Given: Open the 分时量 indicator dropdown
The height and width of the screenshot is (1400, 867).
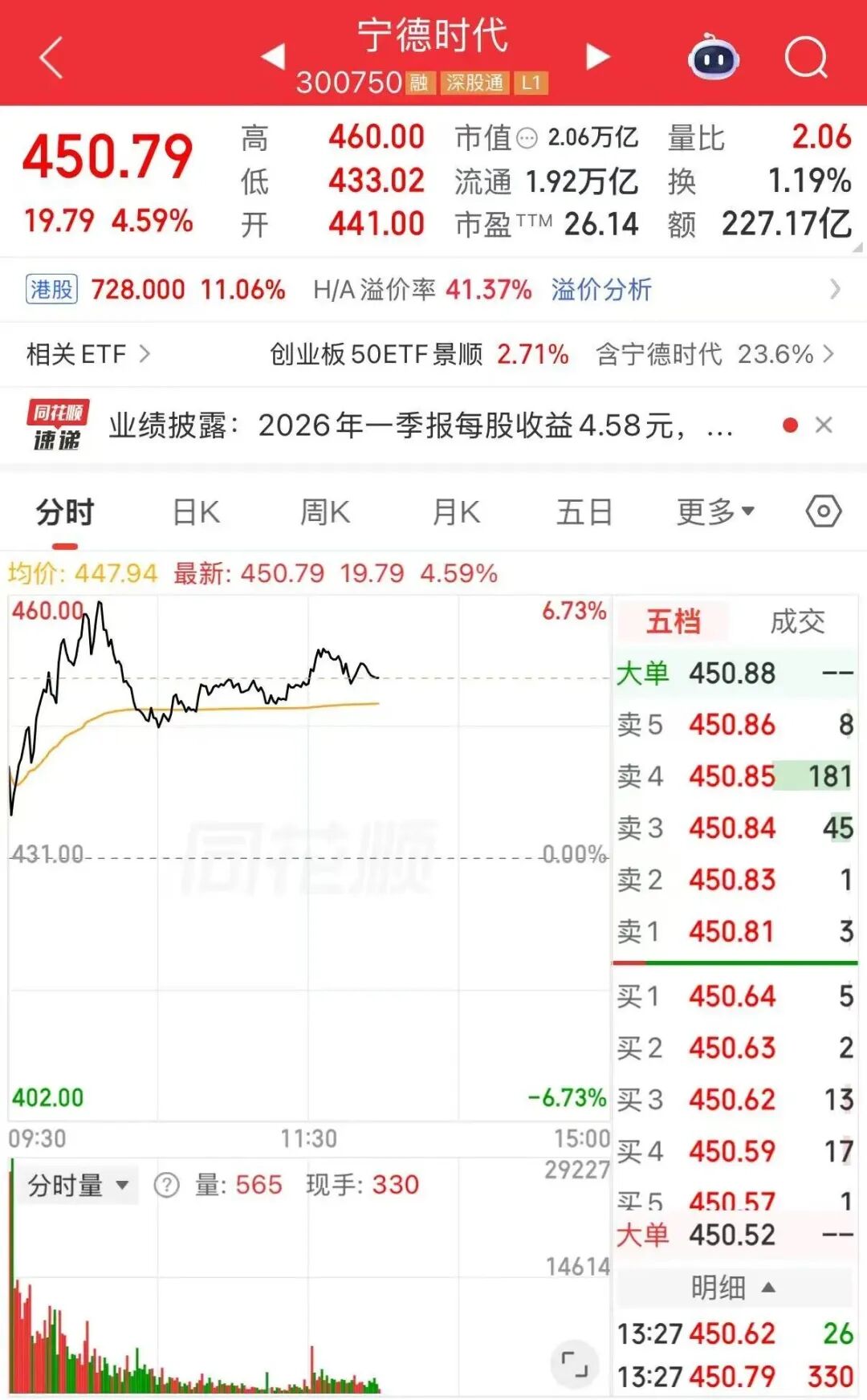Looking at the screenshot, I should tap(79, 1185).
